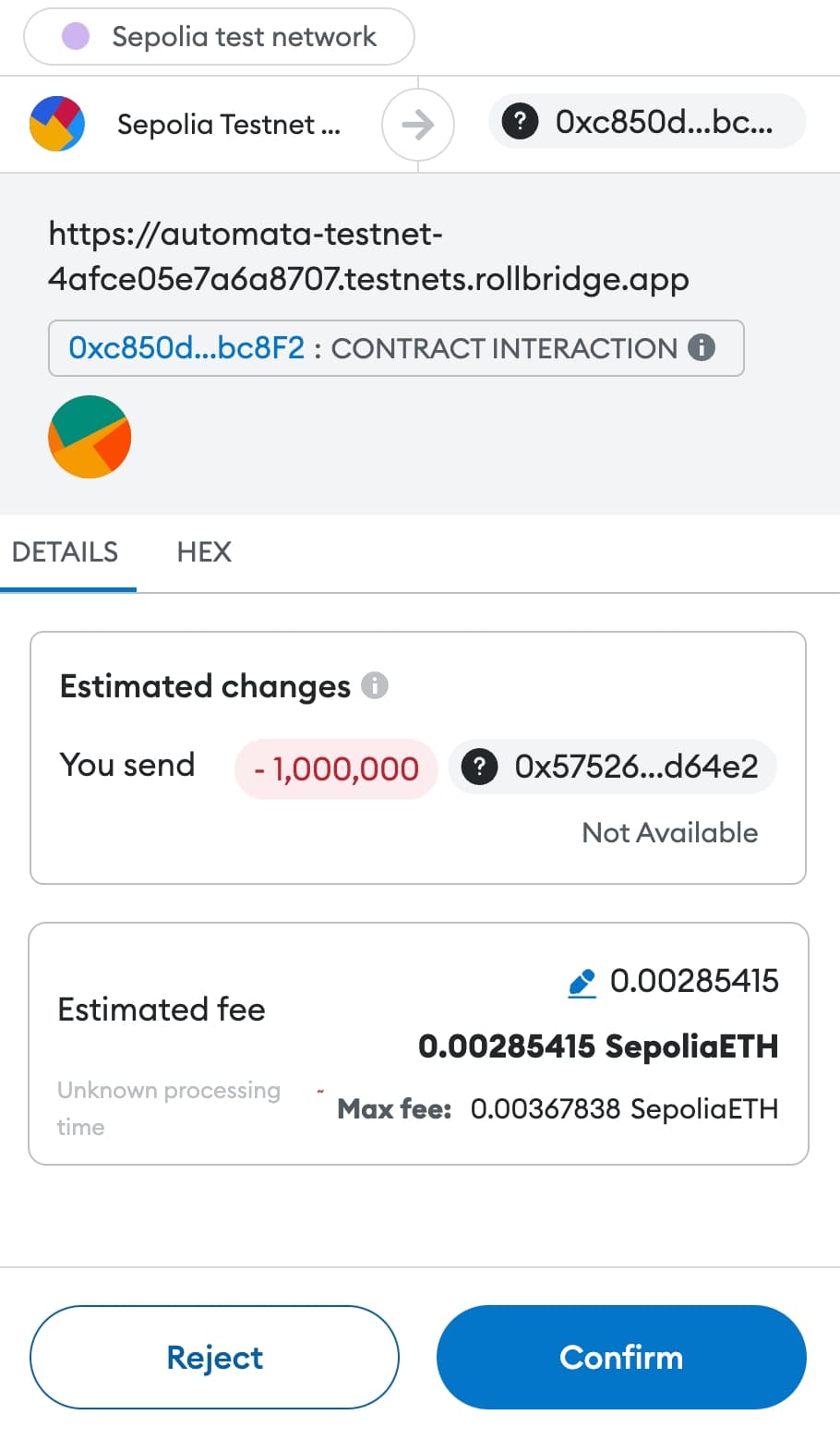Open the Sepolia test network selector
The image size is (840, 1439).
(218, 36)
